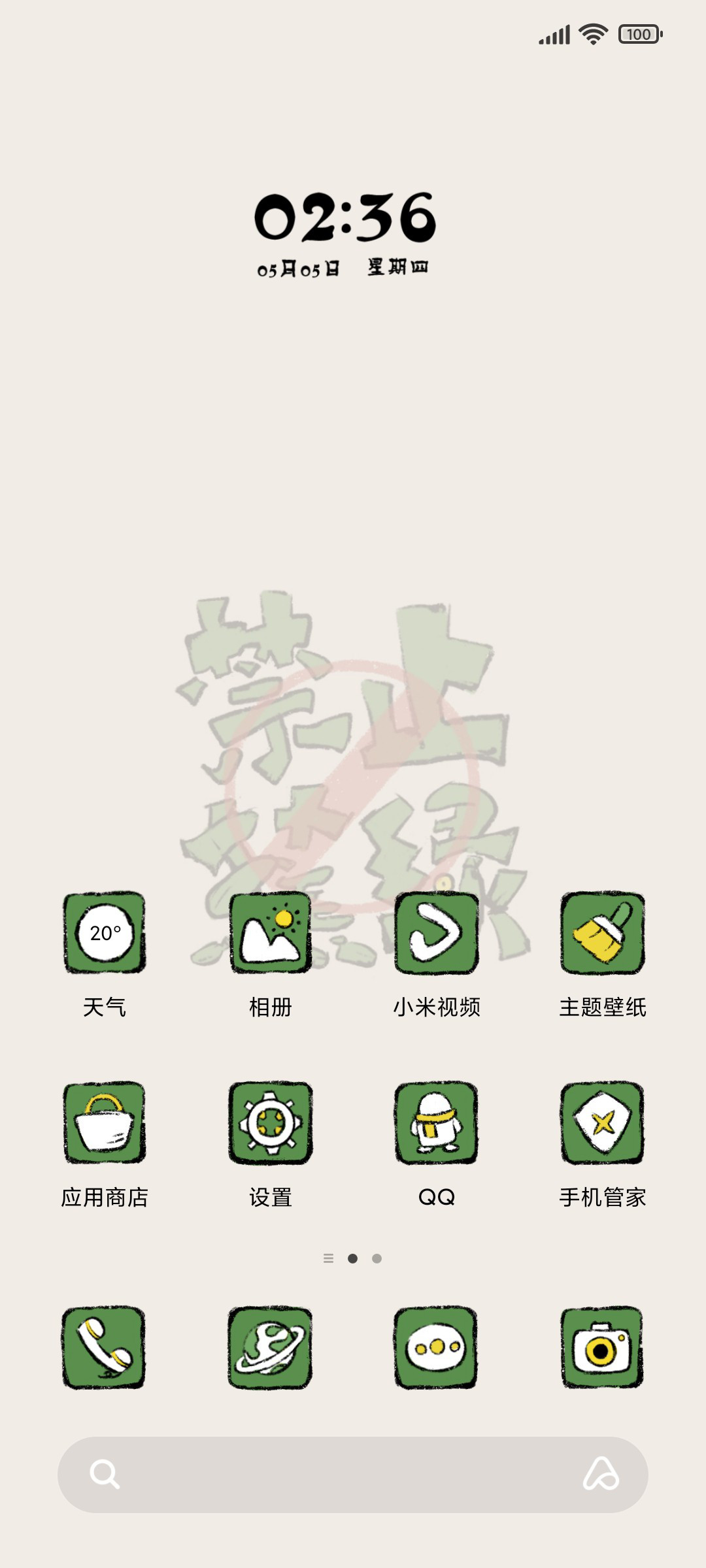Viewport: 706px width, 1568px height.
Task: Open the messages app in the dock
Action: (x=436, y=1347)
